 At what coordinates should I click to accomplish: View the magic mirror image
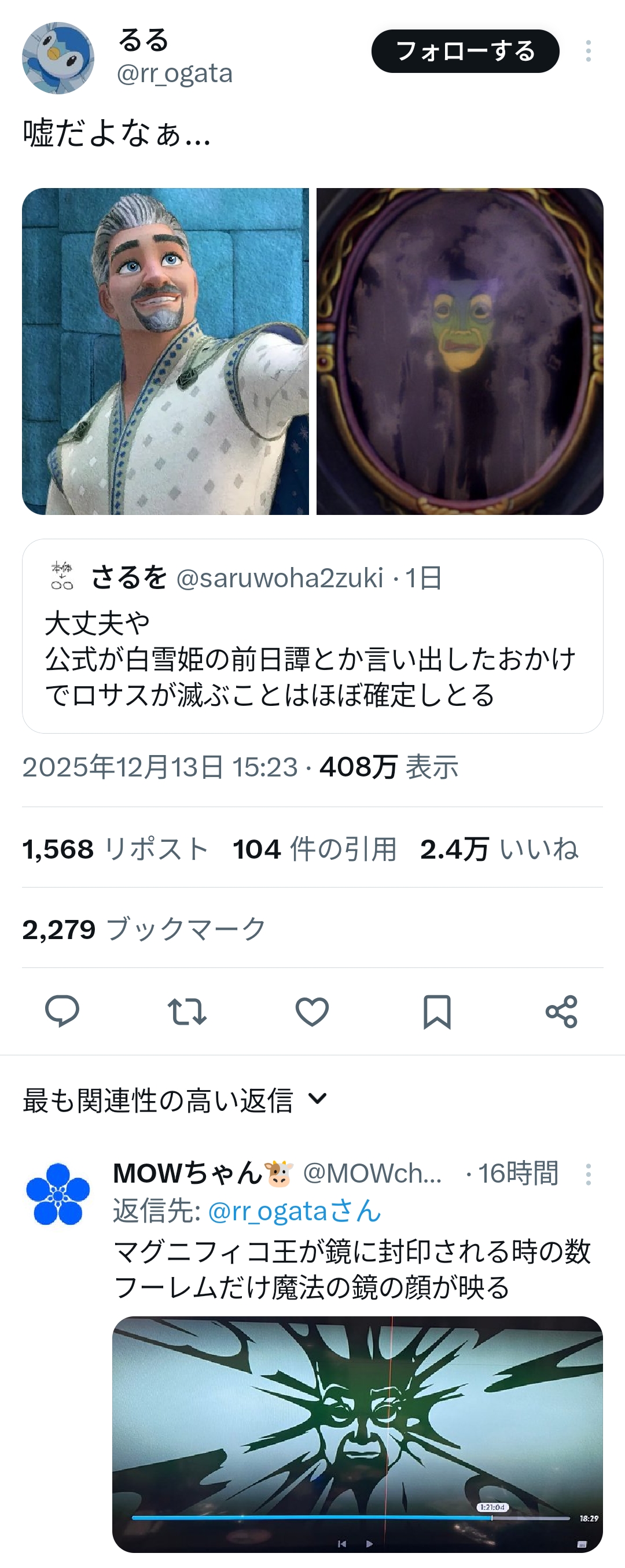coord(459,351)
